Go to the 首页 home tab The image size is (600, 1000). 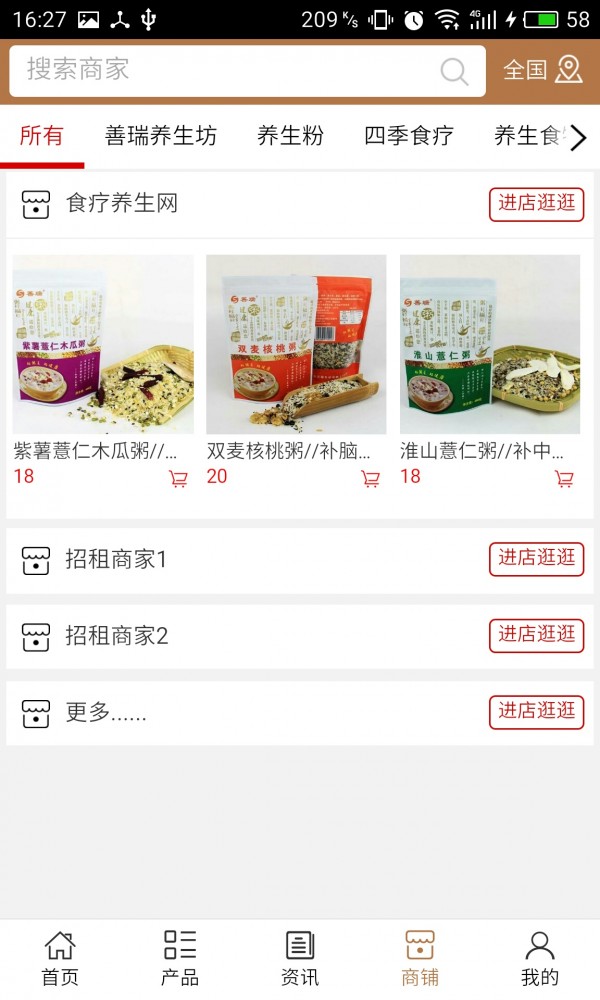(x=60, y=958)
